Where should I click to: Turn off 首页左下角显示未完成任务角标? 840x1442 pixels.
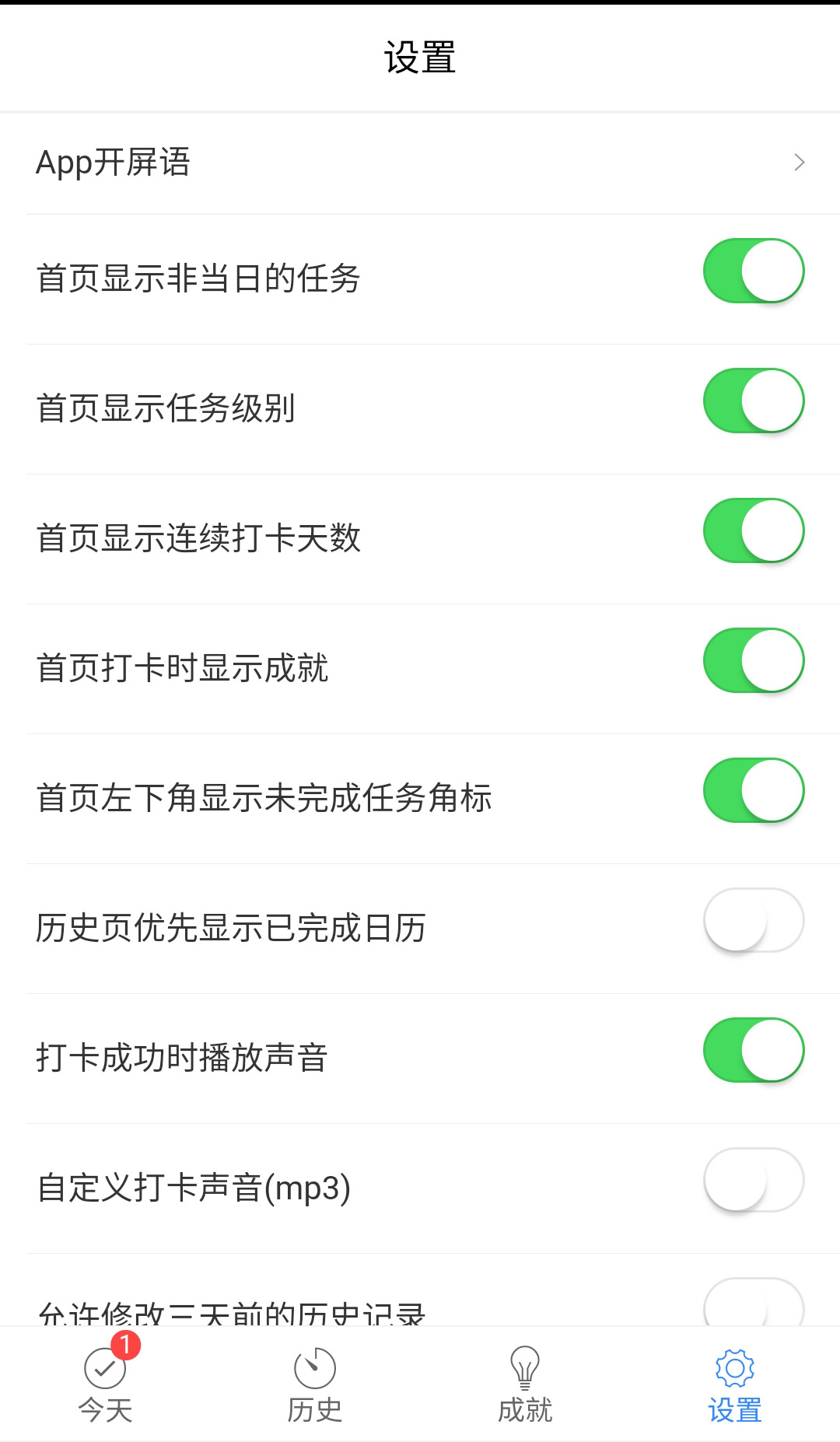[752, 789]
